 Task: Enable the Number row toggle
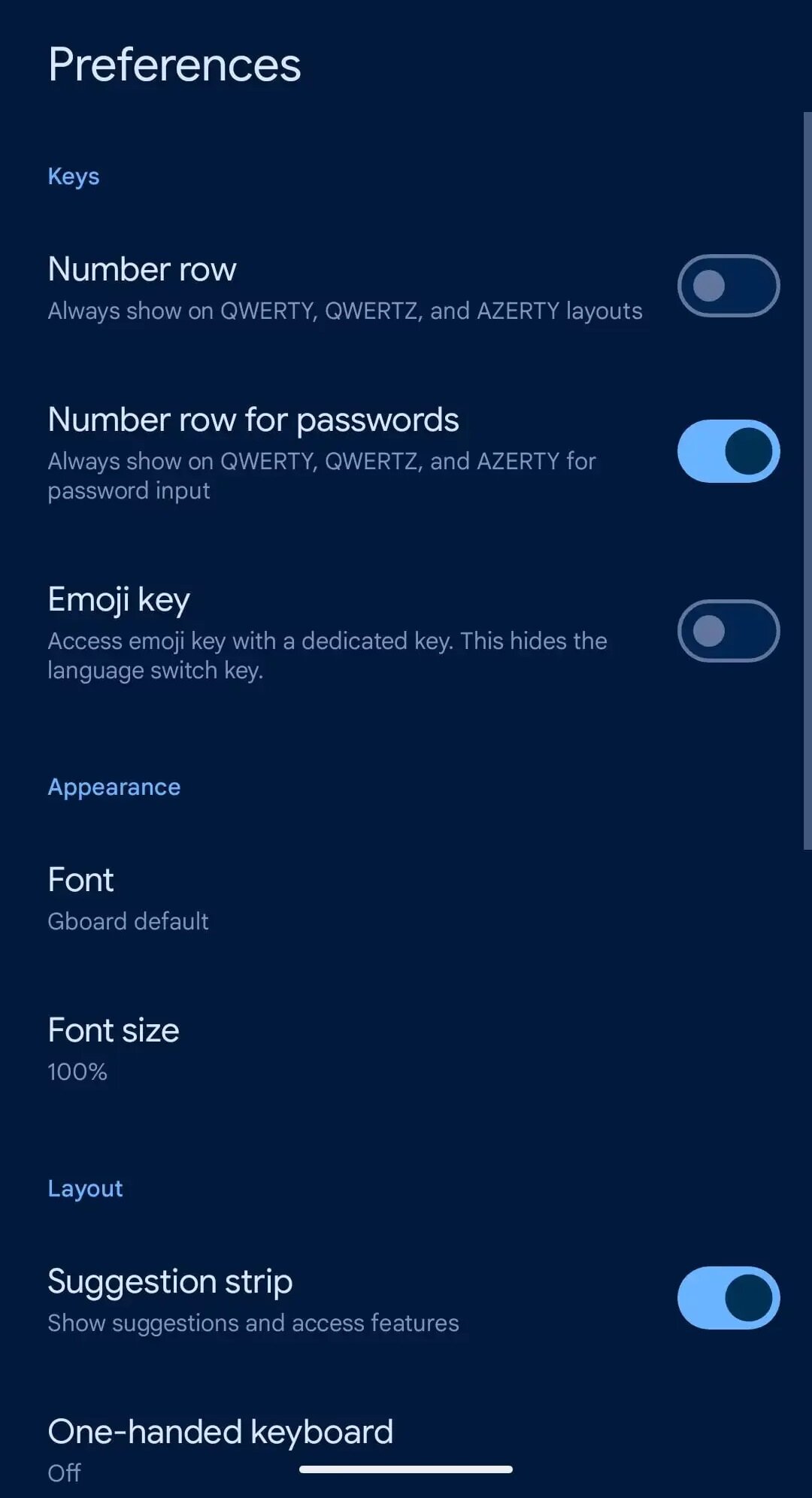pyautogui.click(x=728, y=286)
